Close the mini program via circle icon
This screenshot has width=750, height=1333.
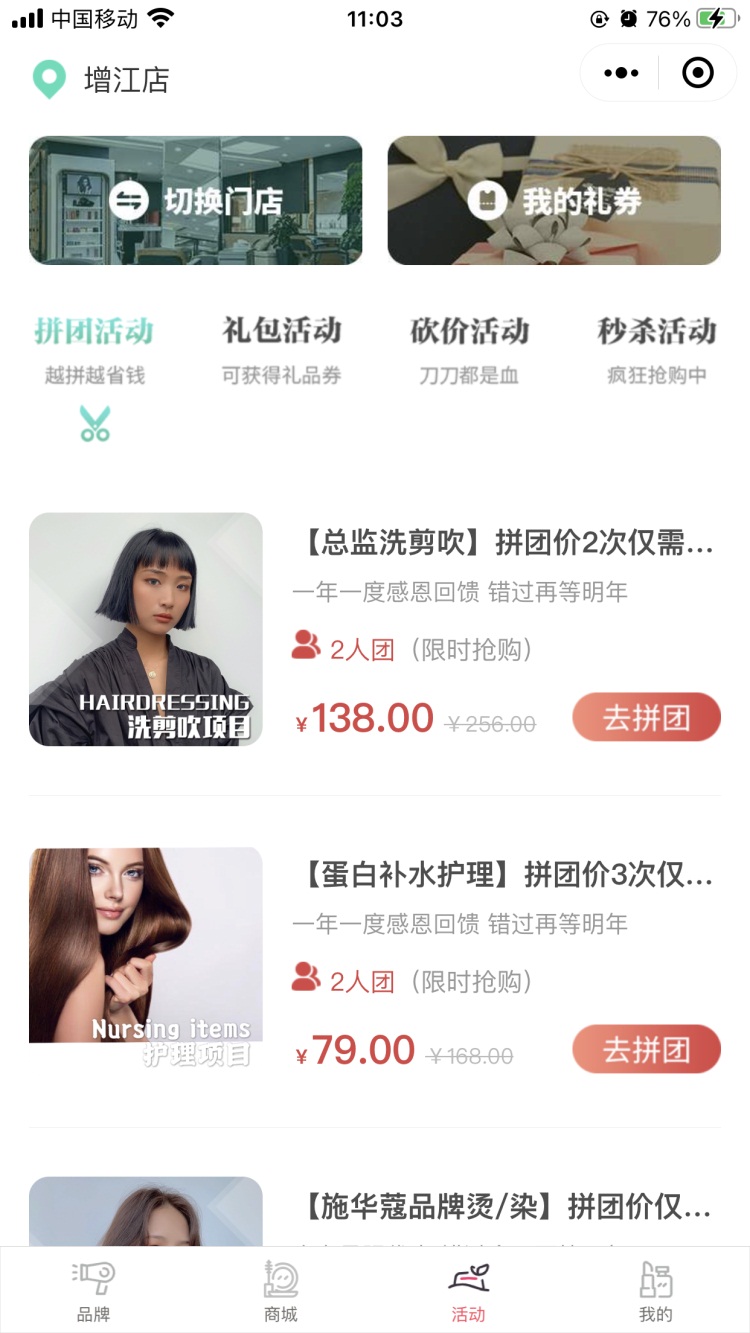(x=697, y=73)
